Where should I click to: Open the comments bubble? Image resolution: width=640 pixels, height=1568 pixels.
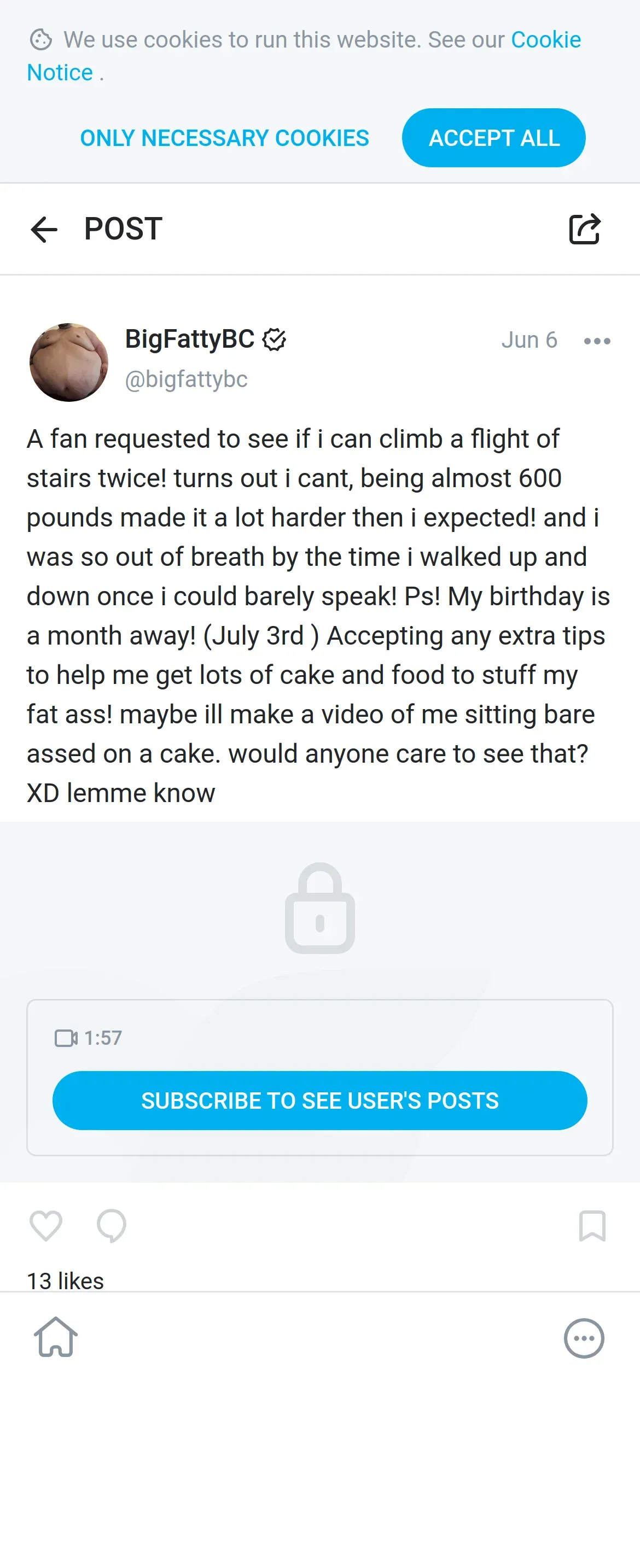(x=112, y=1225)
